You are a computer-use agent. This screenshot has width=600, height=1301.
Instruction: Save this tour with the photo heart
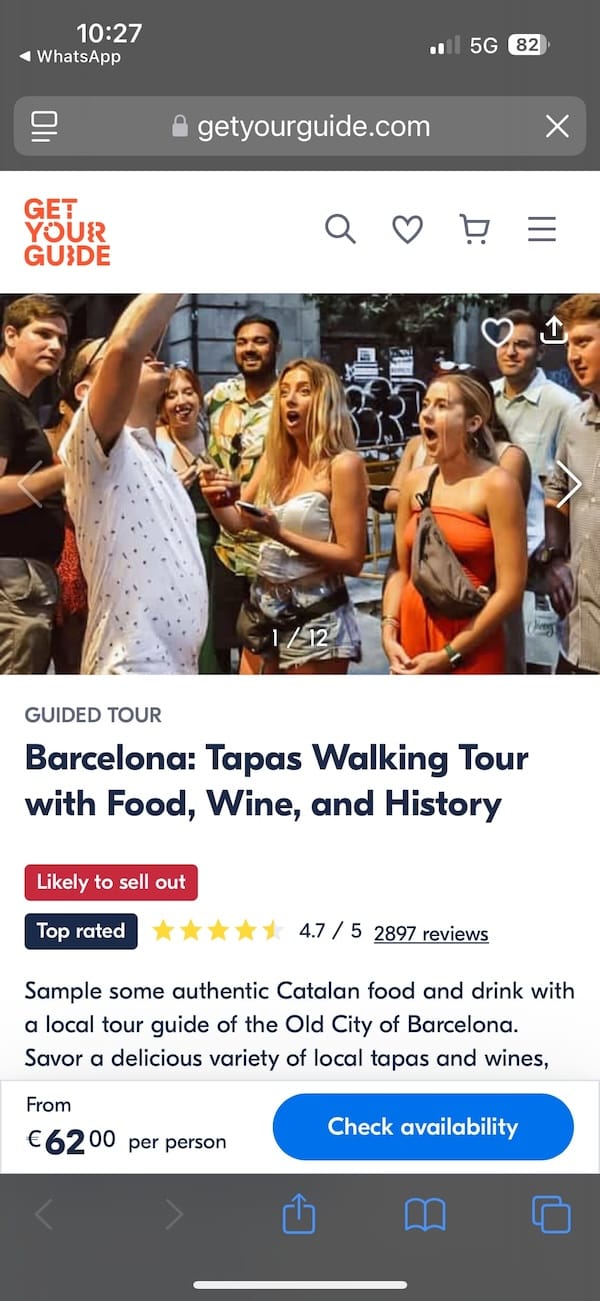coord(497,332)
